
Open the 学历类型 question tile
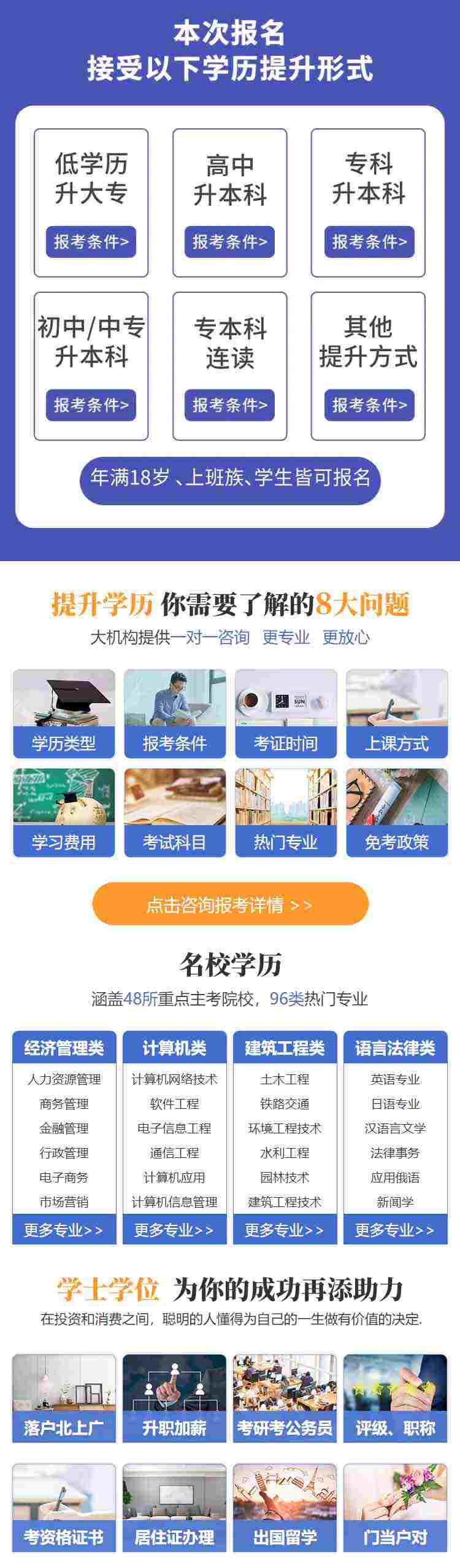[x=64, y=714]
